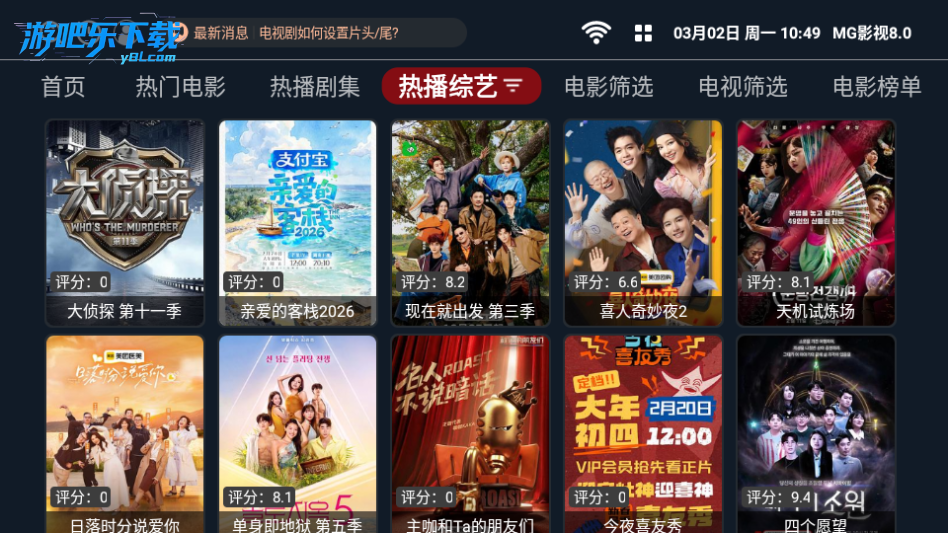Open 现在就出发 第三季 show card
This screenshot has height=533, width=948.
pos(470,222)
